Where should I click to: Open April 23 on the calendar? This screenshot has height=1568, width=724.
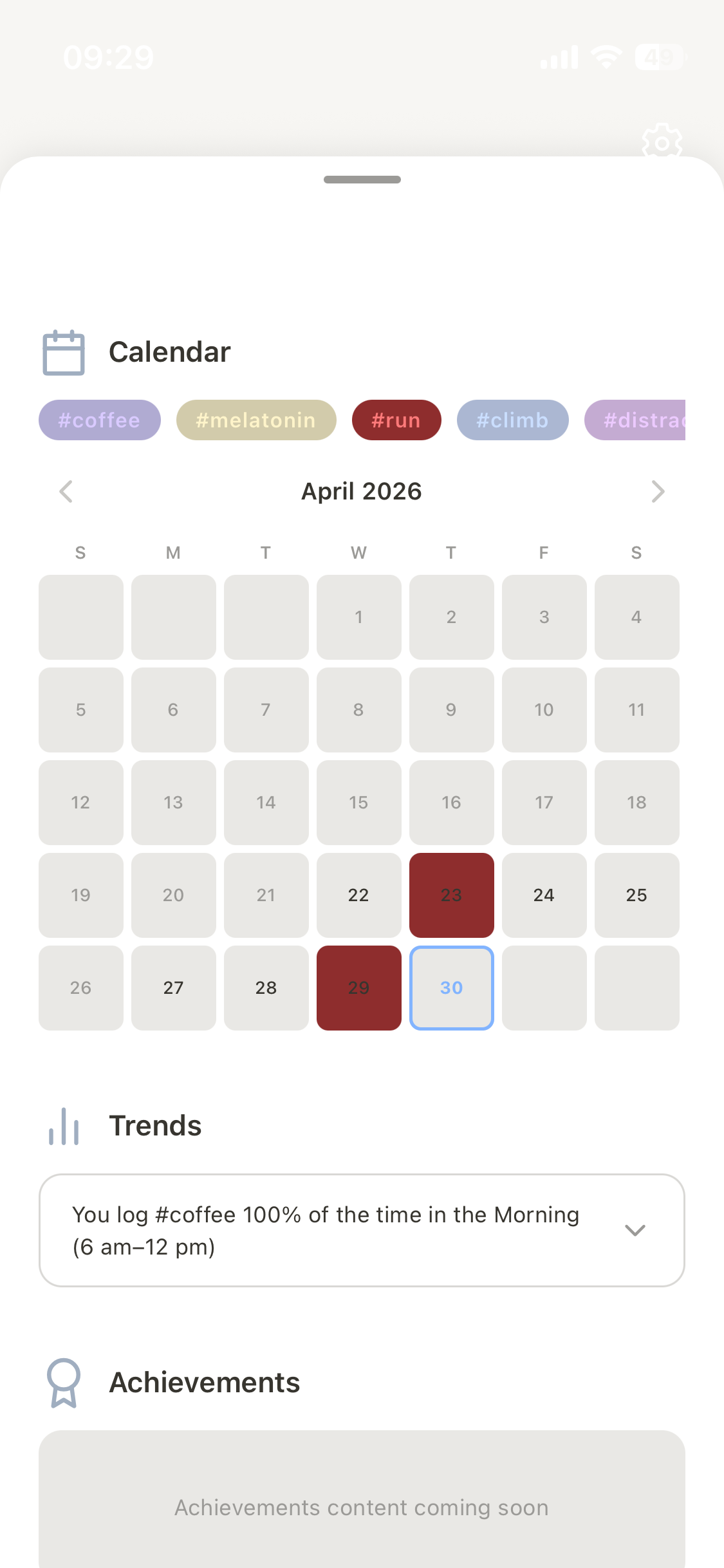(x=451, y=895)
